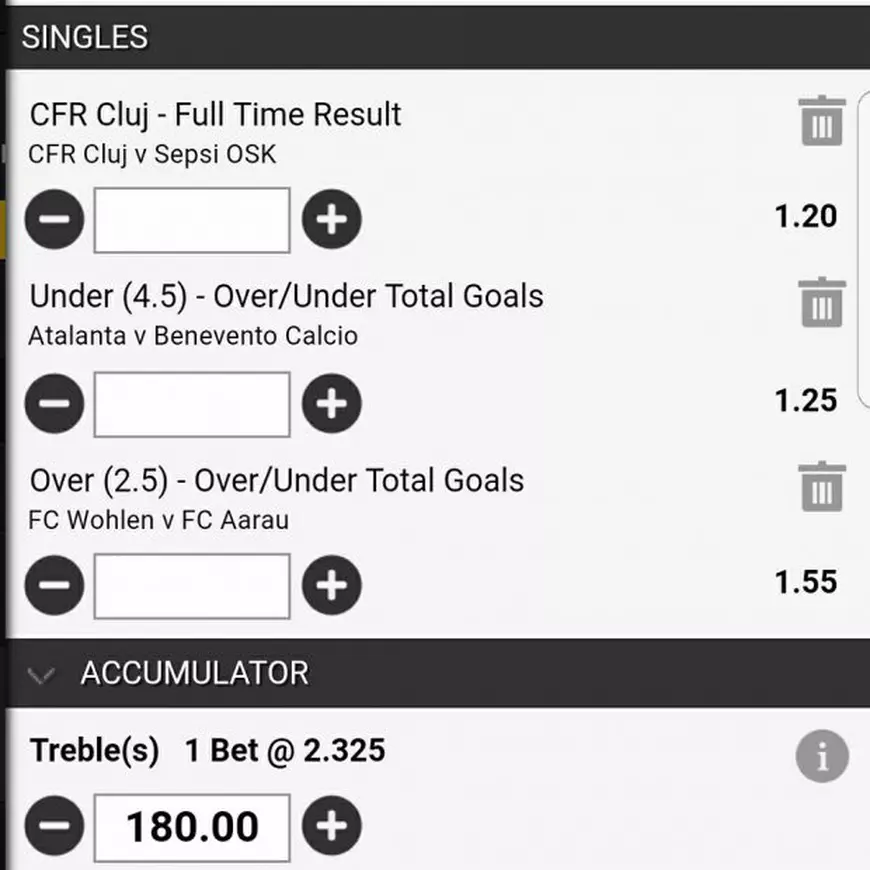Reduce the Treble stake with minus

[55, 826]
